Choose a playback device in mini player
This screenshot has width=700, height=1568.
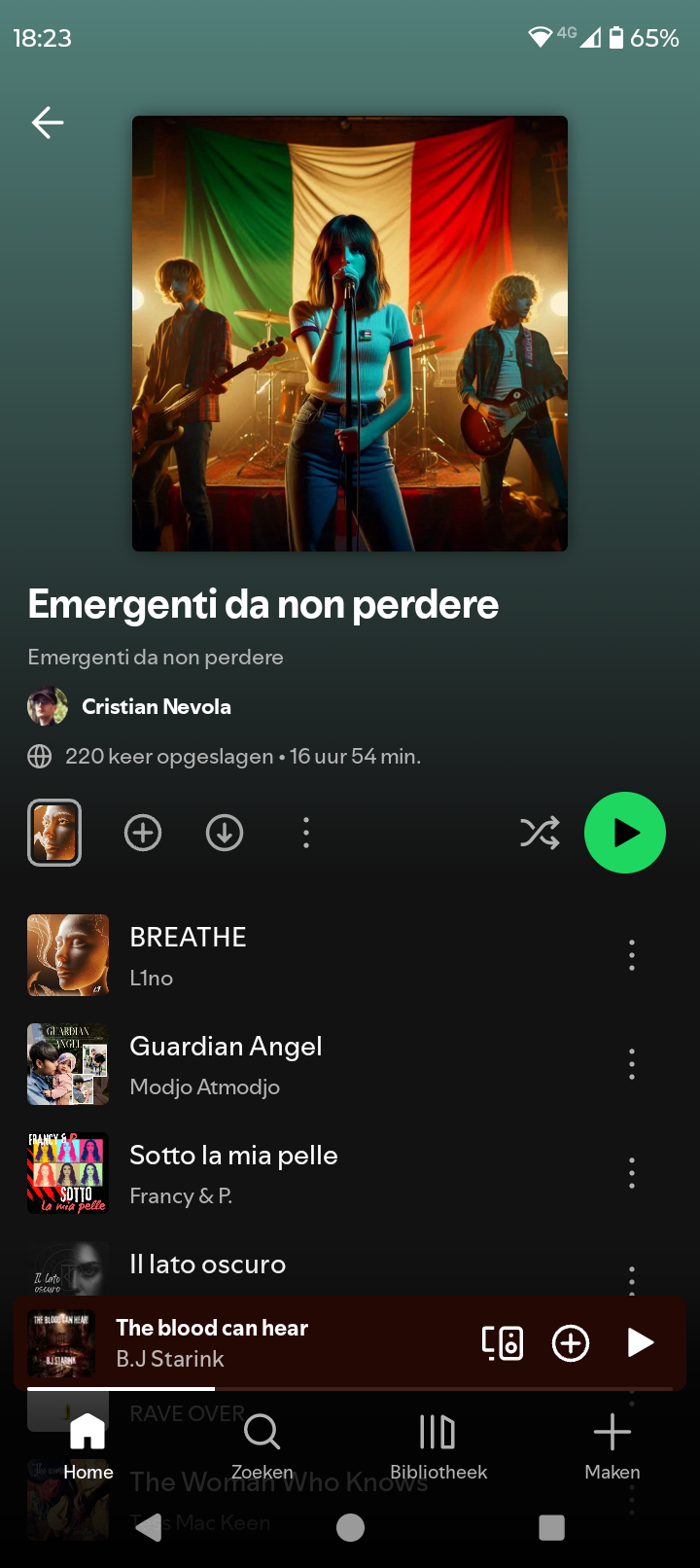point(503,1343)
